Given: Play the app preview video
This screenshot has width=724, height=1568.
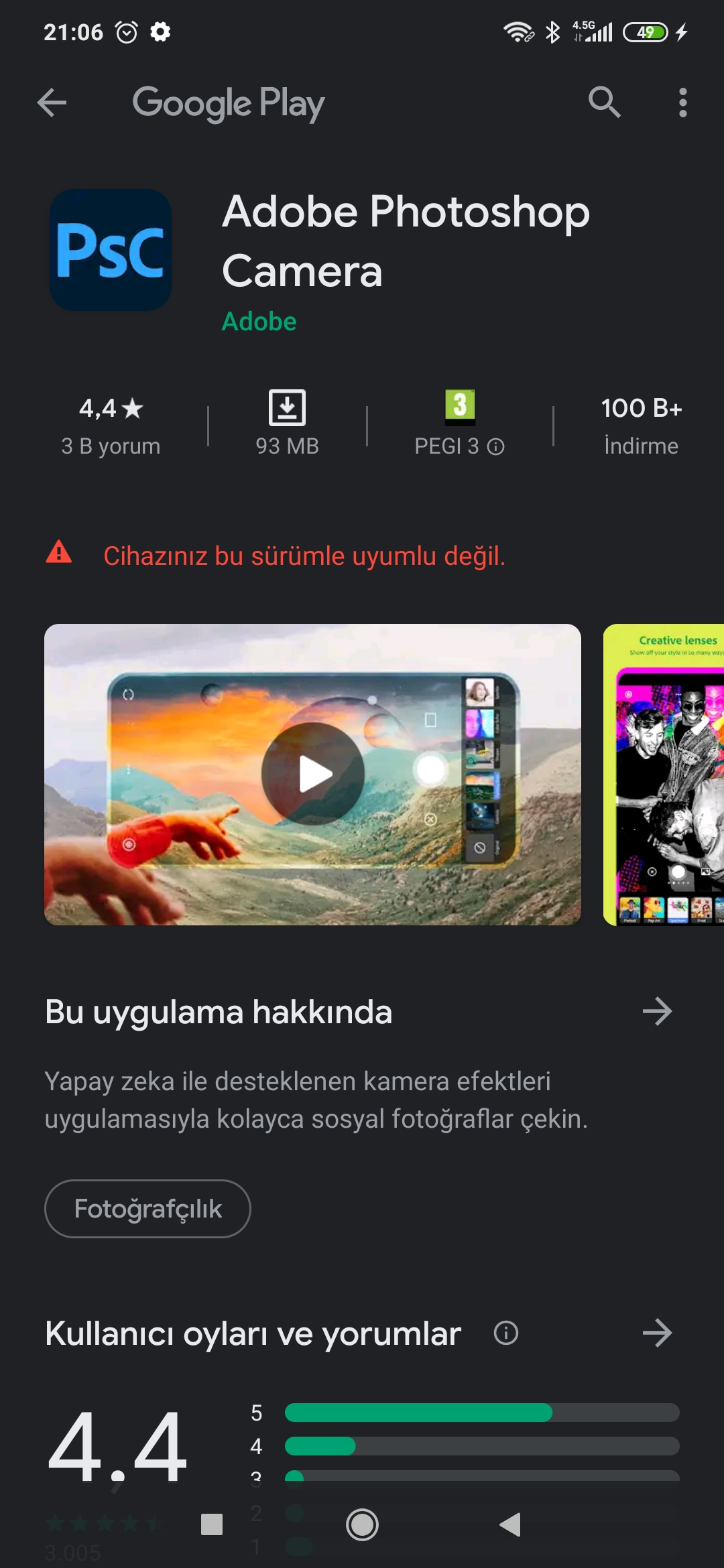Looking at the screenshot, I should 313,774.
